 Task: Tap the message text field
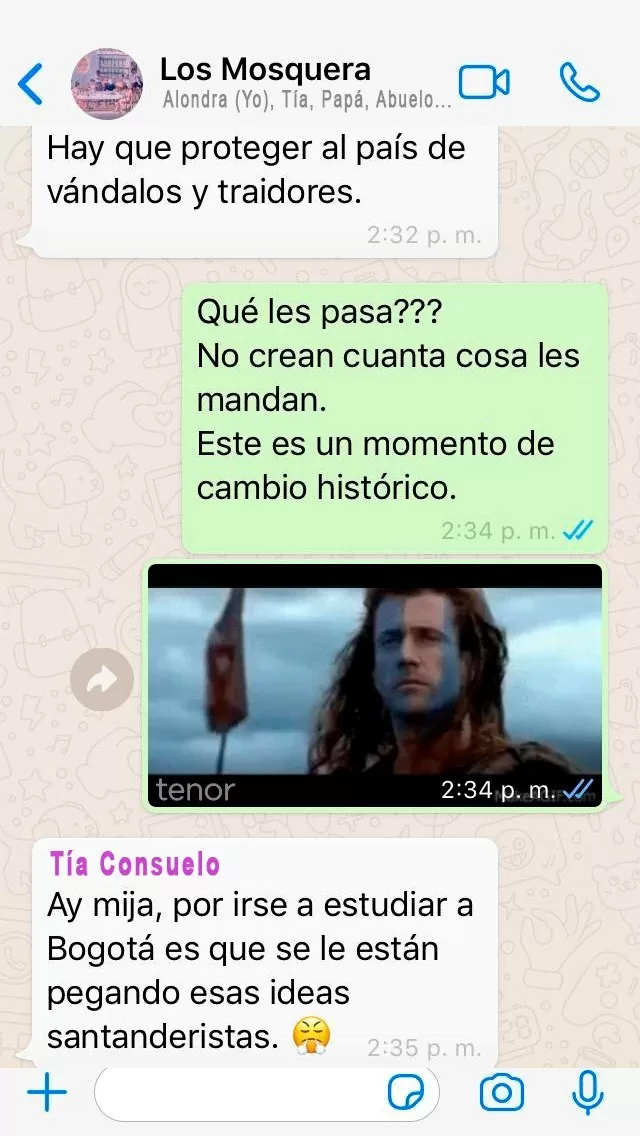click(240, 1093)
